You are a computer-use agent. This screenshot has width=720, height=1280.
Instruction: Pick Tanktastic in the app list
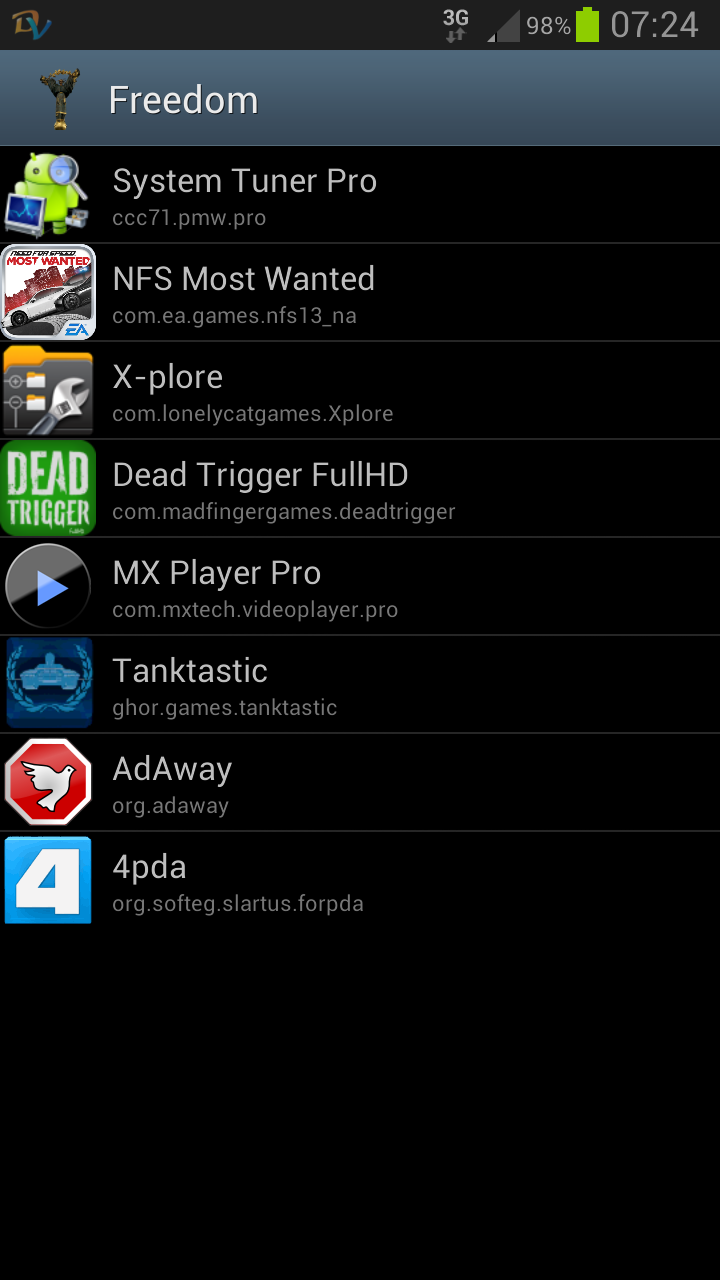[360, 685]
